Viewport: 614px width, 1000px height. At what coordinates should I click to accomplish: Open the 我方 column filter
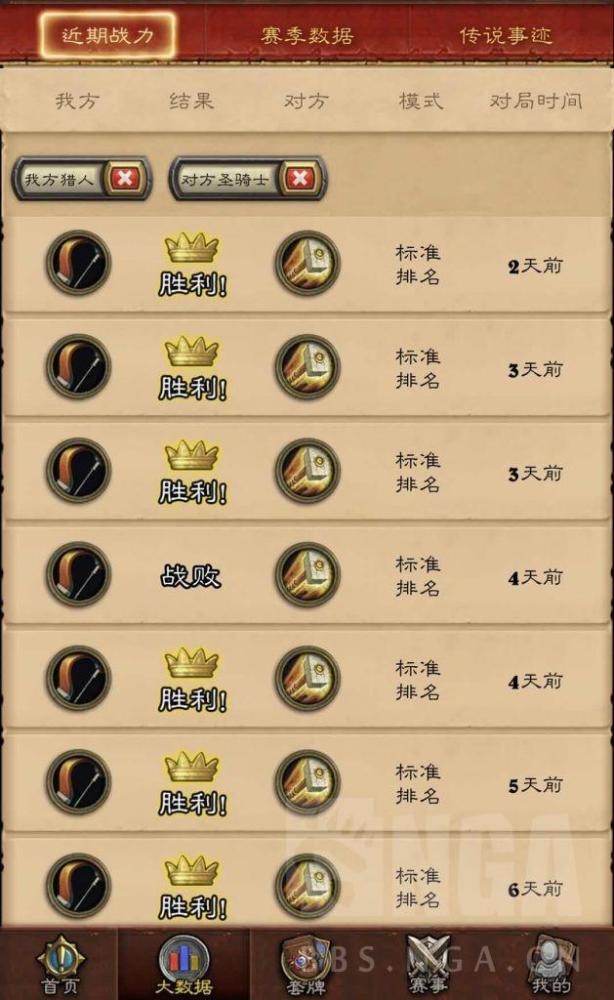[x=77, y=101]
